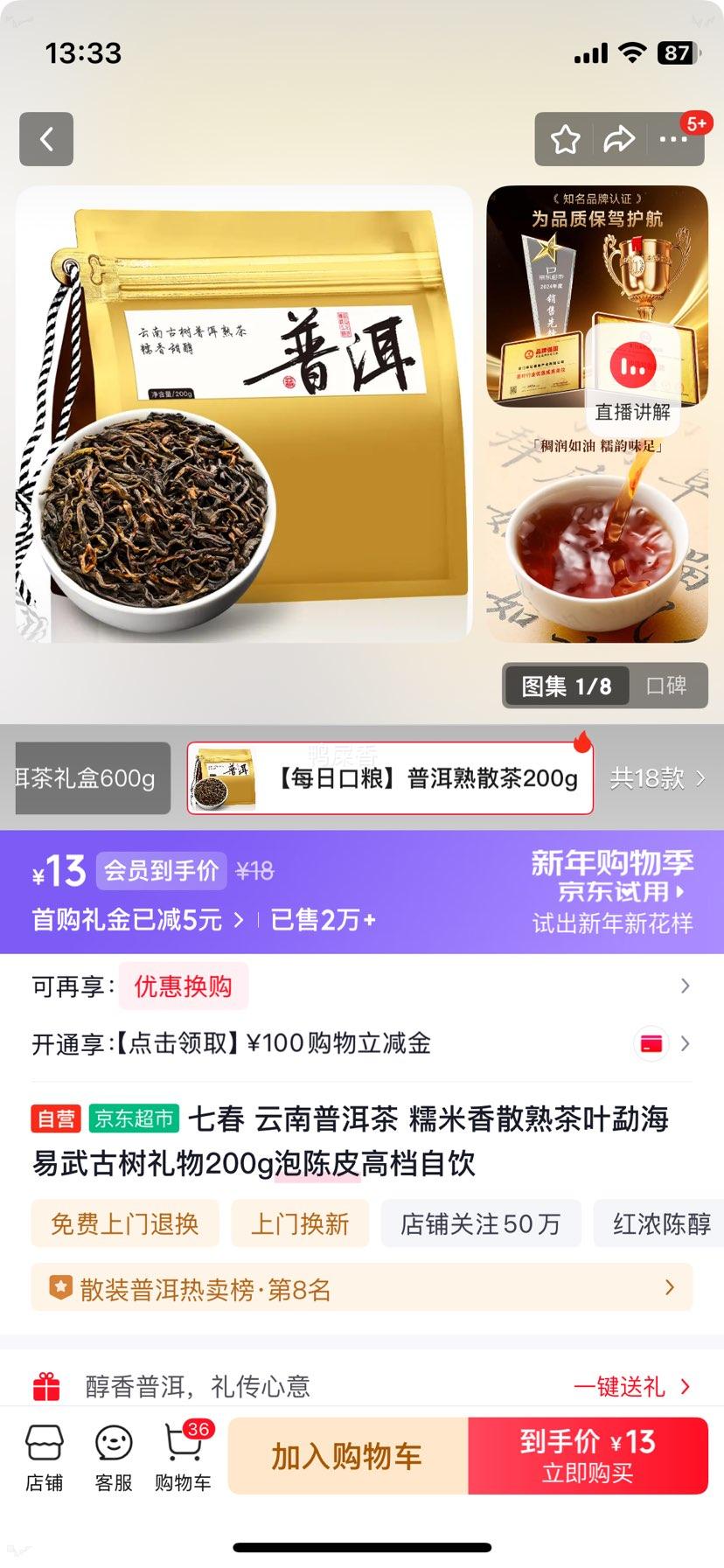
Task: Contact support via the 客服 icon
Action: (x=113, y=1456)
